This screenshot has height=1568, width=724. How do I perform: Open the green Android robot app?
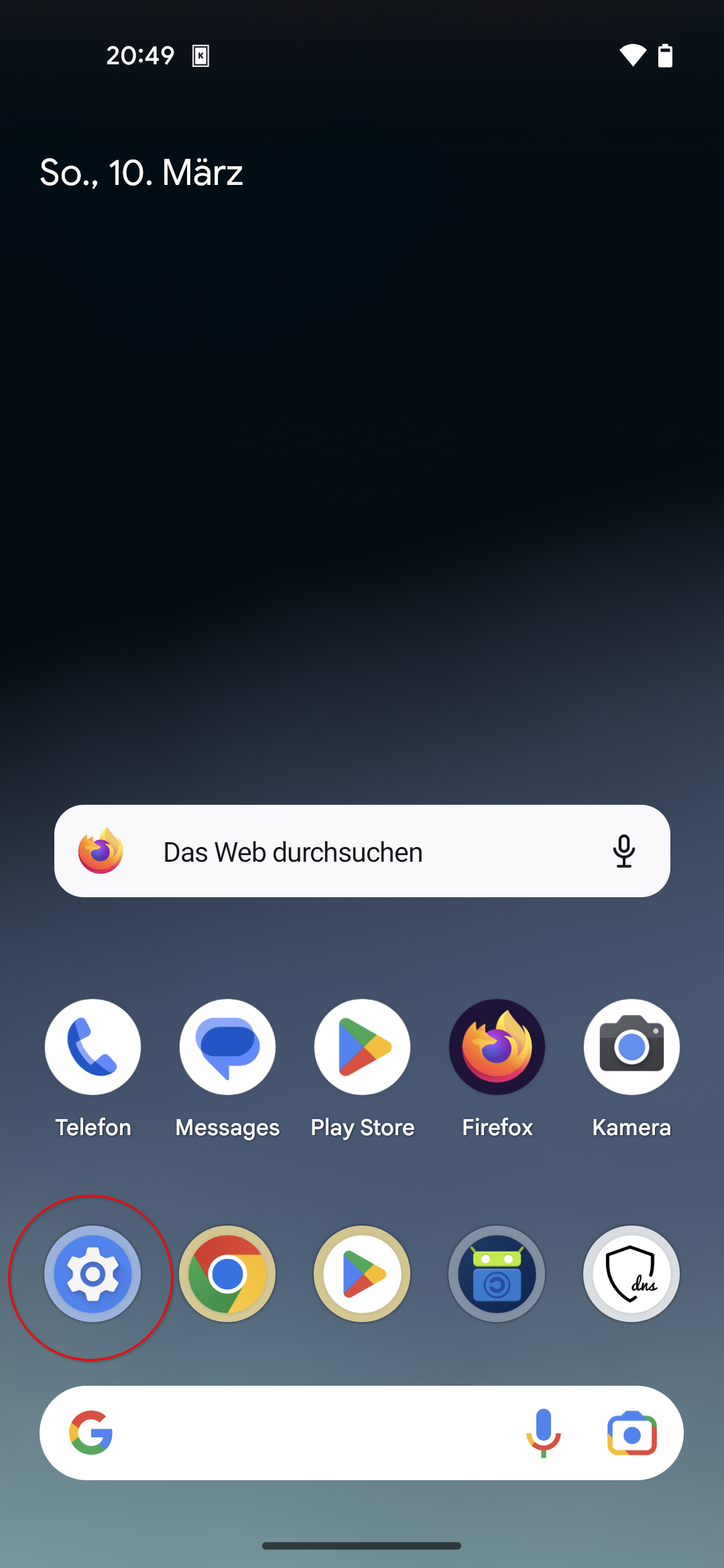coord(497,1274)
